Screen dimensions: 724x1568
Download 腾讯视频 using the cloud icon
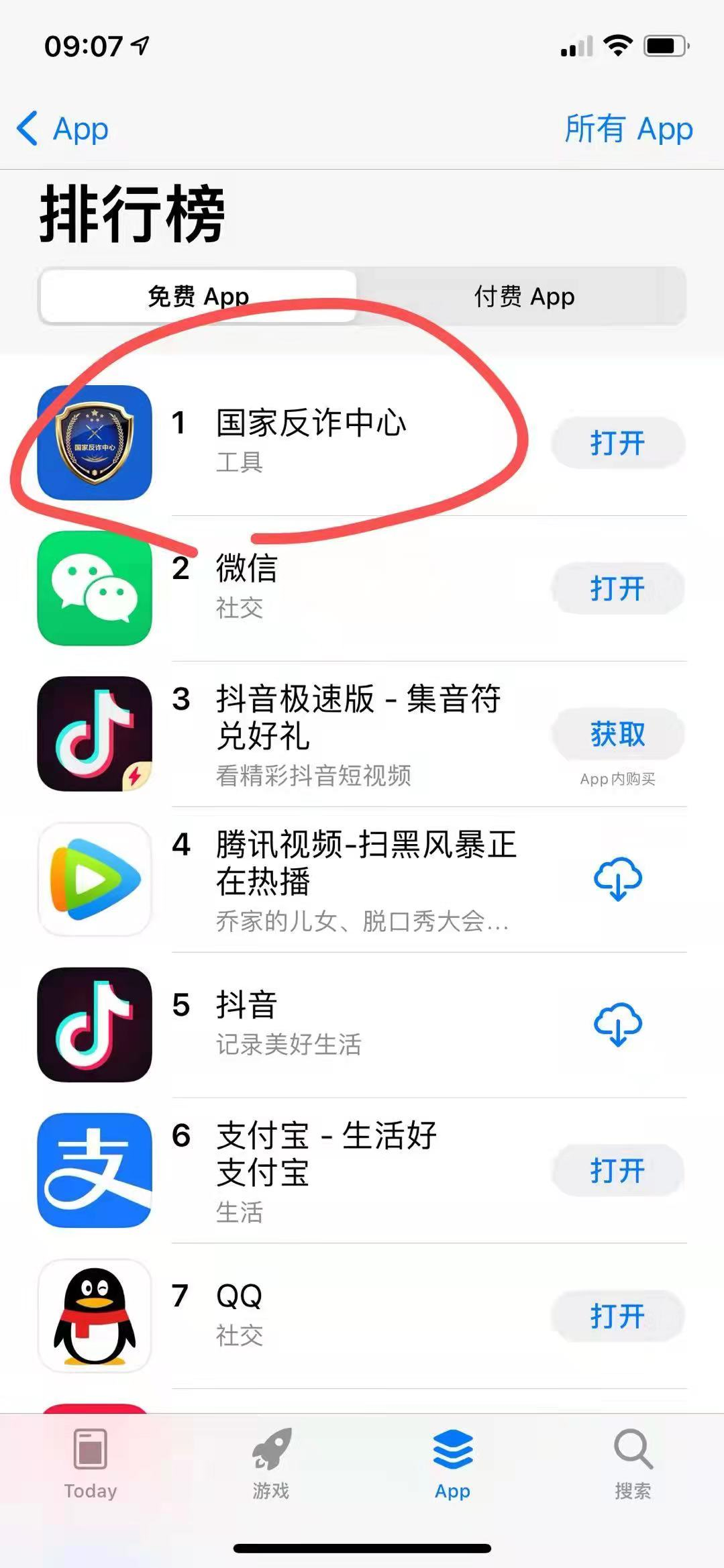click(617, 879)
